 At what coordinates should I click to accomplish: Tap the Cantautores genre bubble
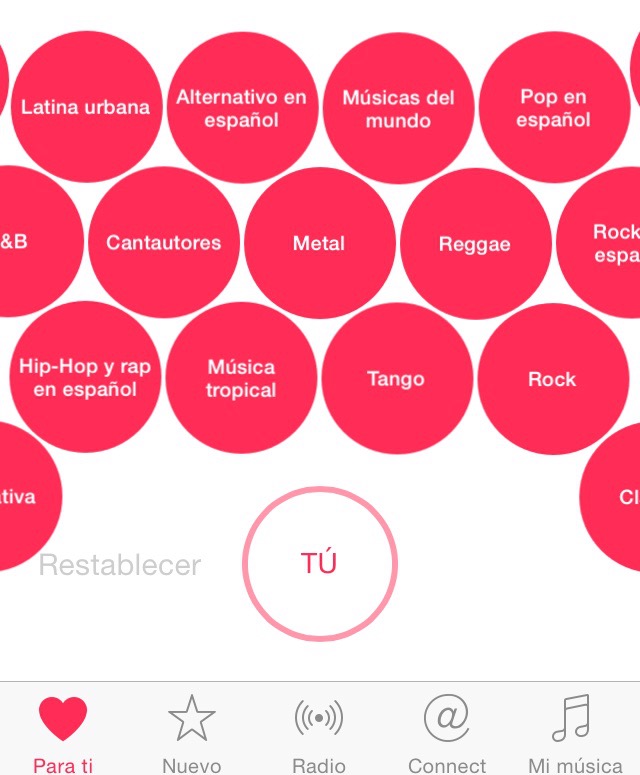tap(164, 243)
